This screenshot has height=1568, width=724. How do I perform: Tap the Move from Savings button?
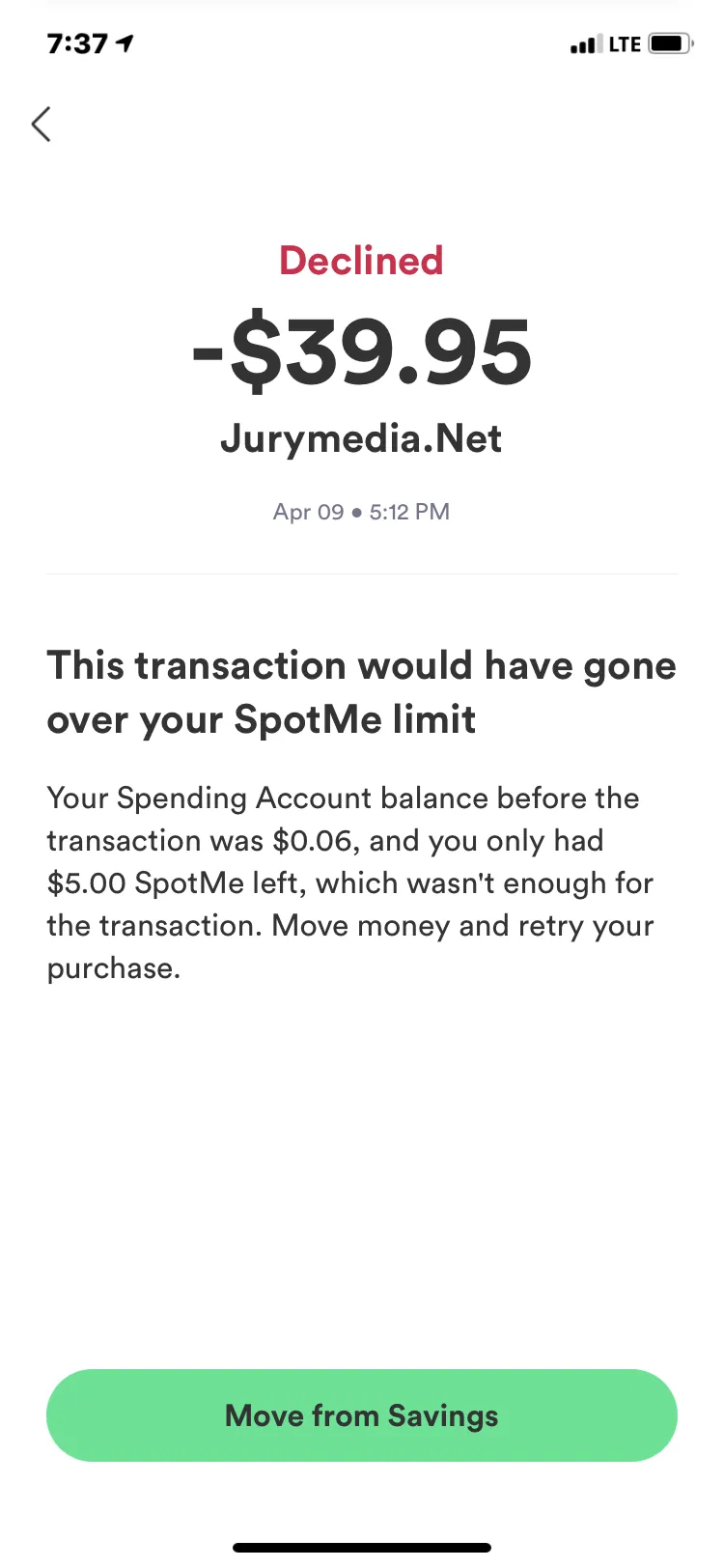click(362, 1415)
